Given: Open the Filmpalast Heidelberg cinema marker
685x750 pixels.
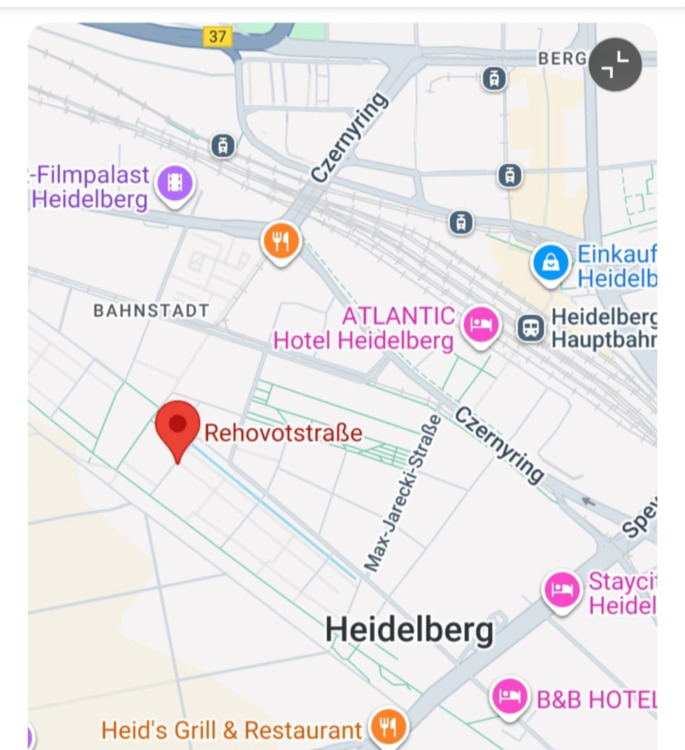Looking at the screenshot, I should 176,183.
